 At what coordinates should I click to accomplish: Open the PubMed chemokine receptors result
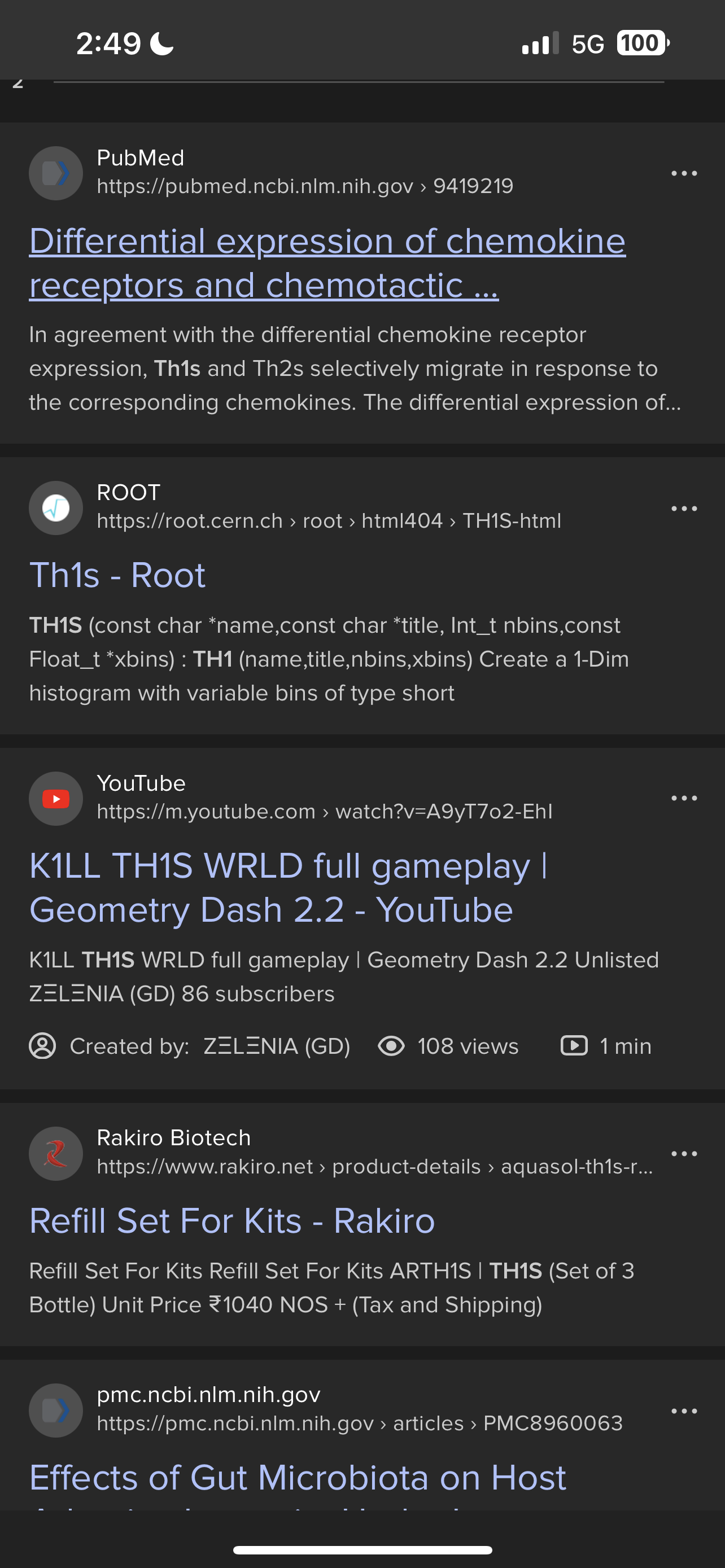[327, 263]
